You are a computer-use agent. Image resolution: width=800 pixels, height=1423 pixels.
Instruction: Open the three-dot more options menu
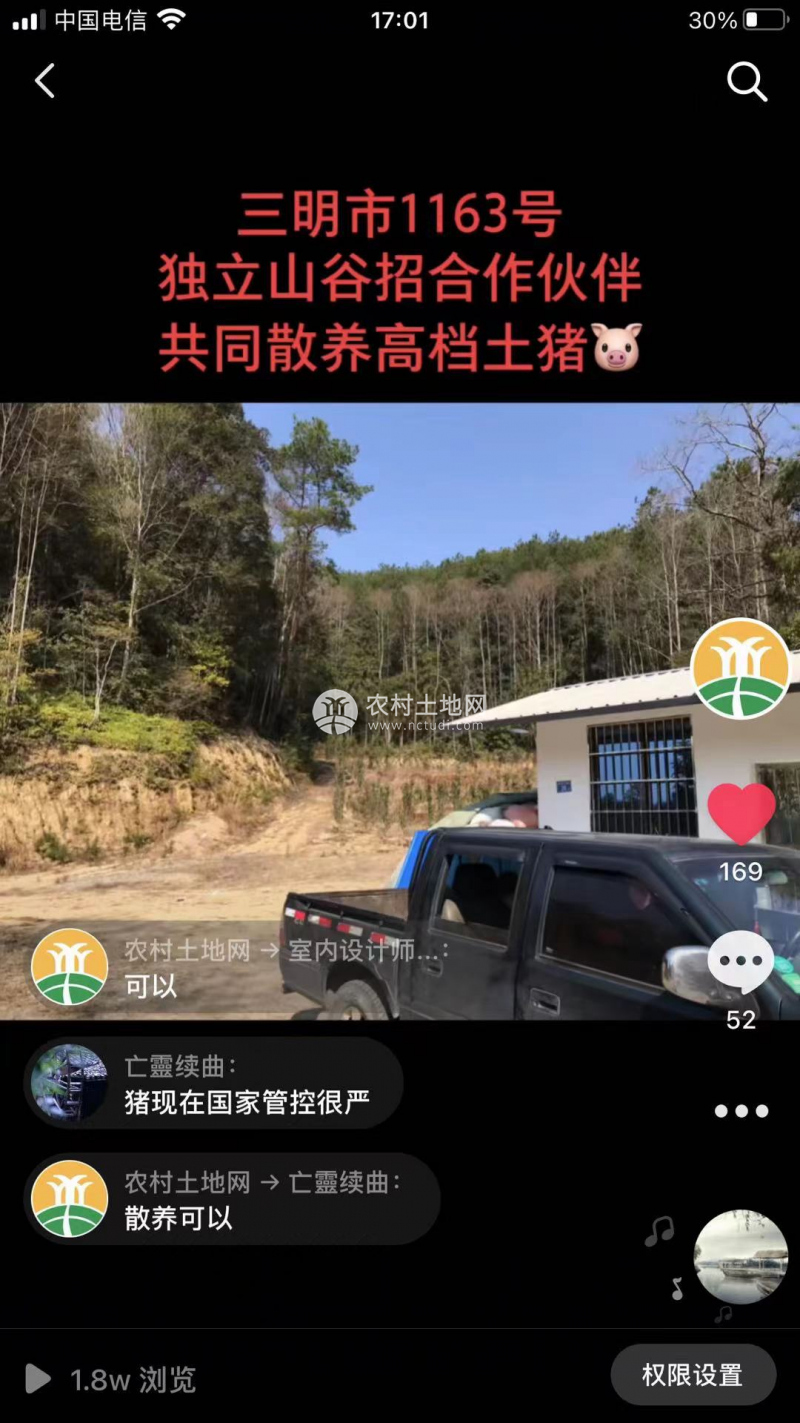point(741,1111)
